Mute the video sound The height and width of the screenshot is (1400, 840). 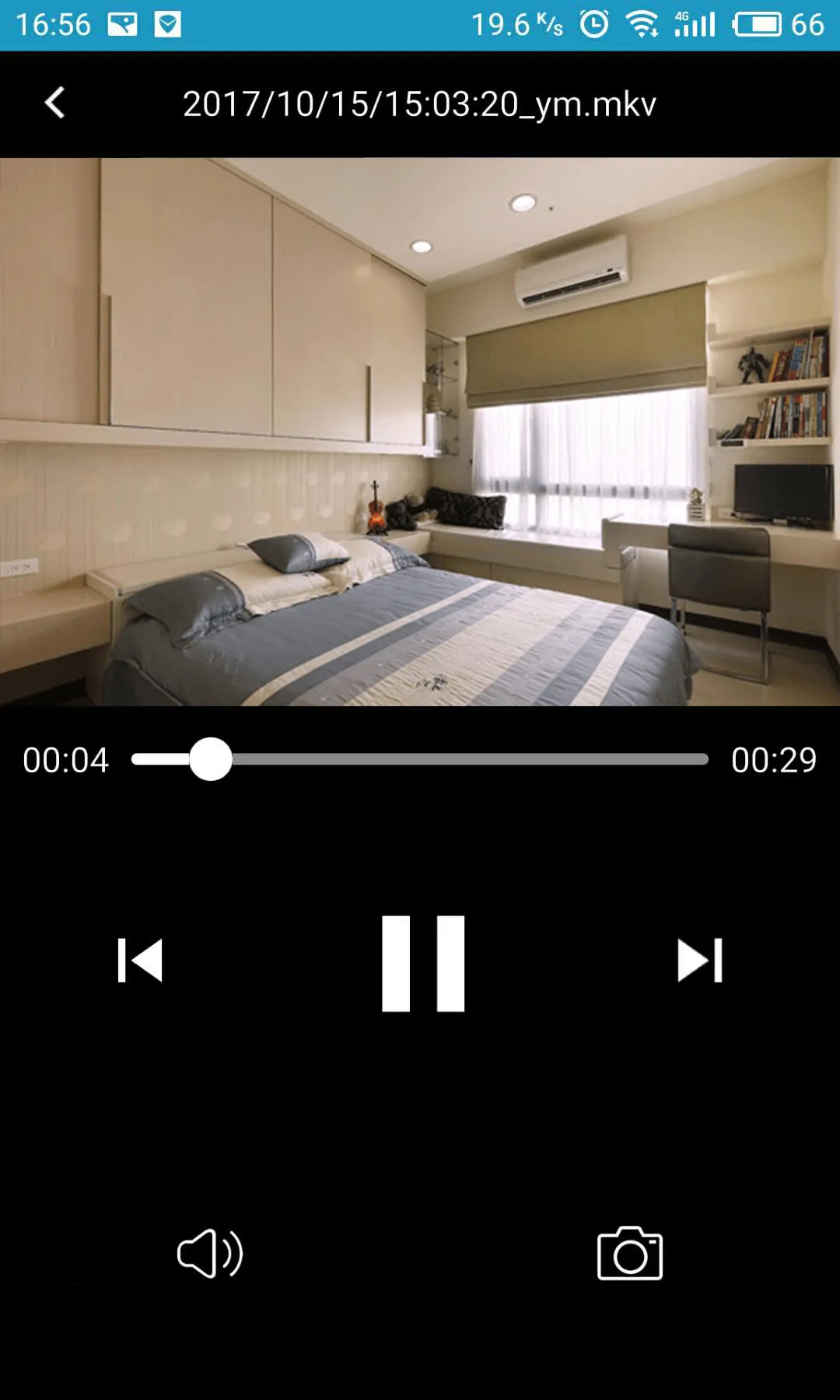pos(209,1253)
